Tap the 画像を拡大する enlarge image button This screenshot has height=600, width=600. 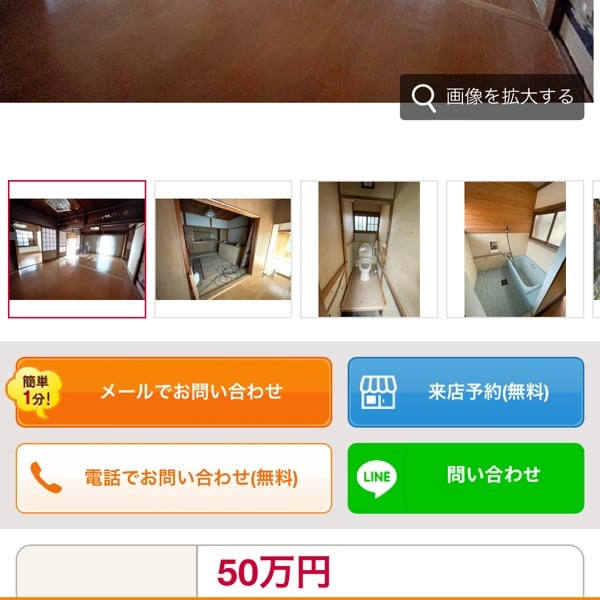click(492, 97)
